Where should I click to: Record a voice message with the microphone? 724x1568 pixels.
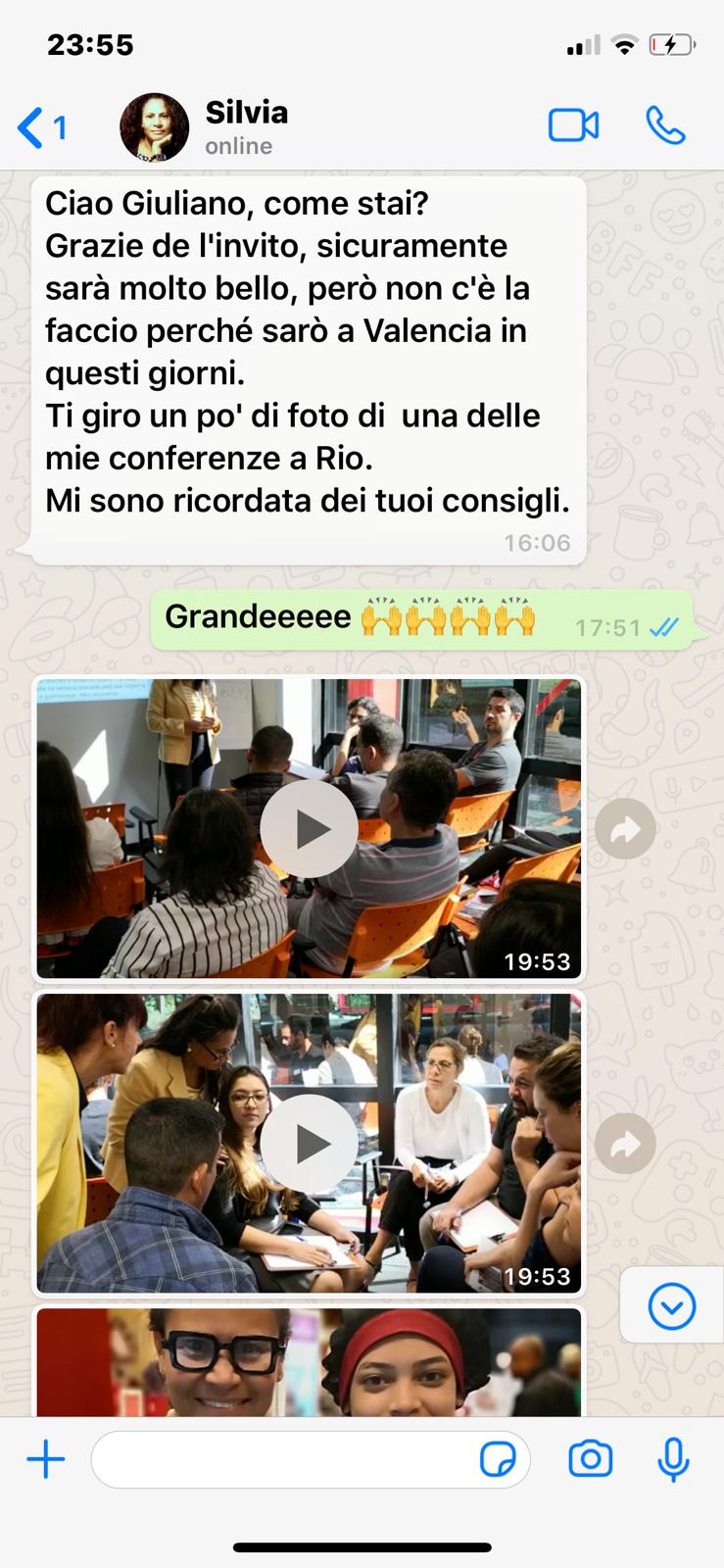[x=673, y=1459]
